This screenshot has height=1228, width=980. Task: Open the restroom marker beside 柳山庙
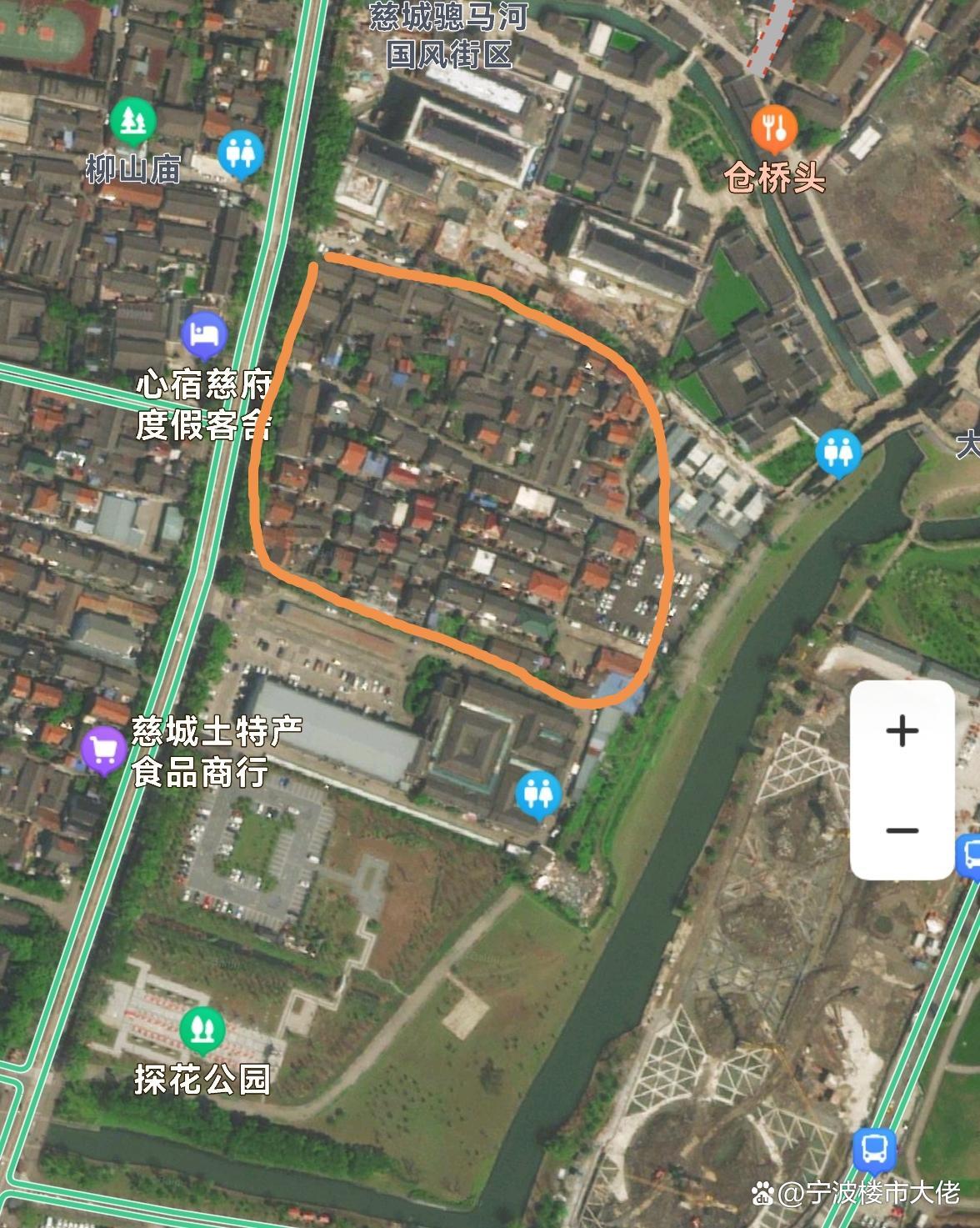[x=241, y=155]
